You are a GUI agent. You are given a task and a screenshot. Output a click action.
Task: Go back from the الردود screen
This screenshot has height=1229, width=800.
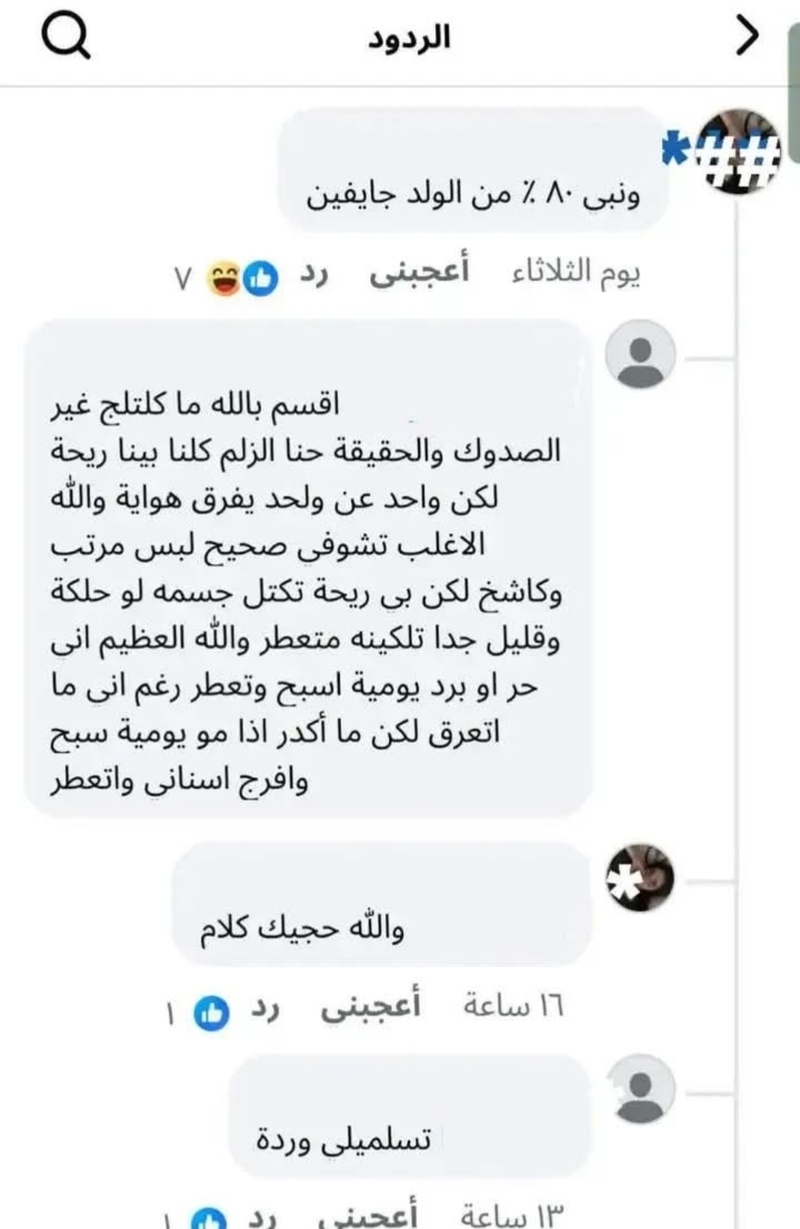(747, 38)
